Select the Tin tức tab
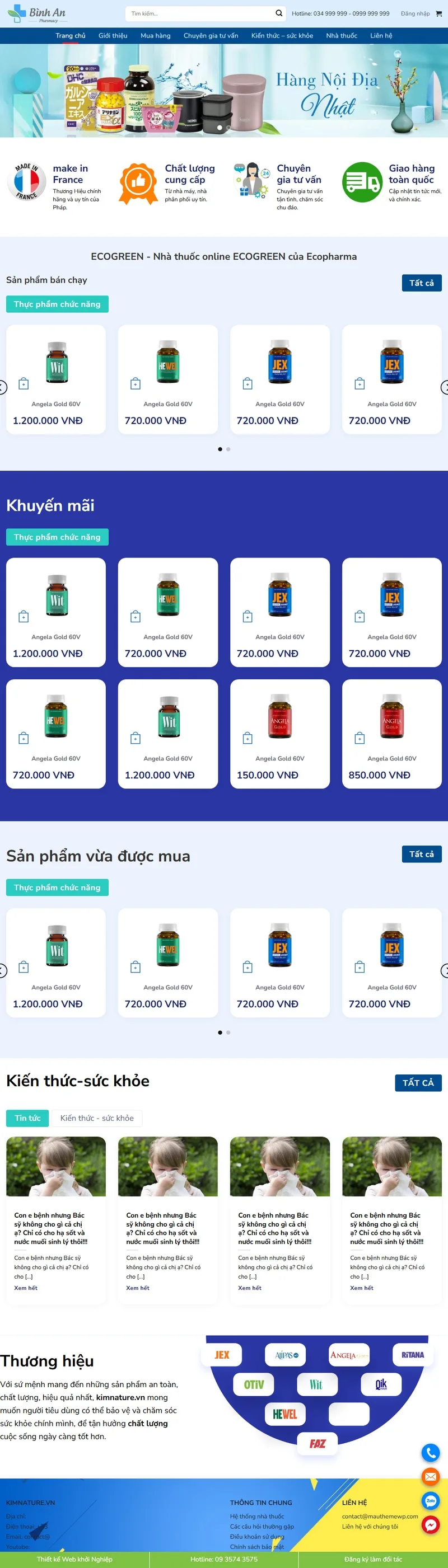The width and height of the screenshot is (448, 1568). pyautogui.click(x=27, y=1118)
